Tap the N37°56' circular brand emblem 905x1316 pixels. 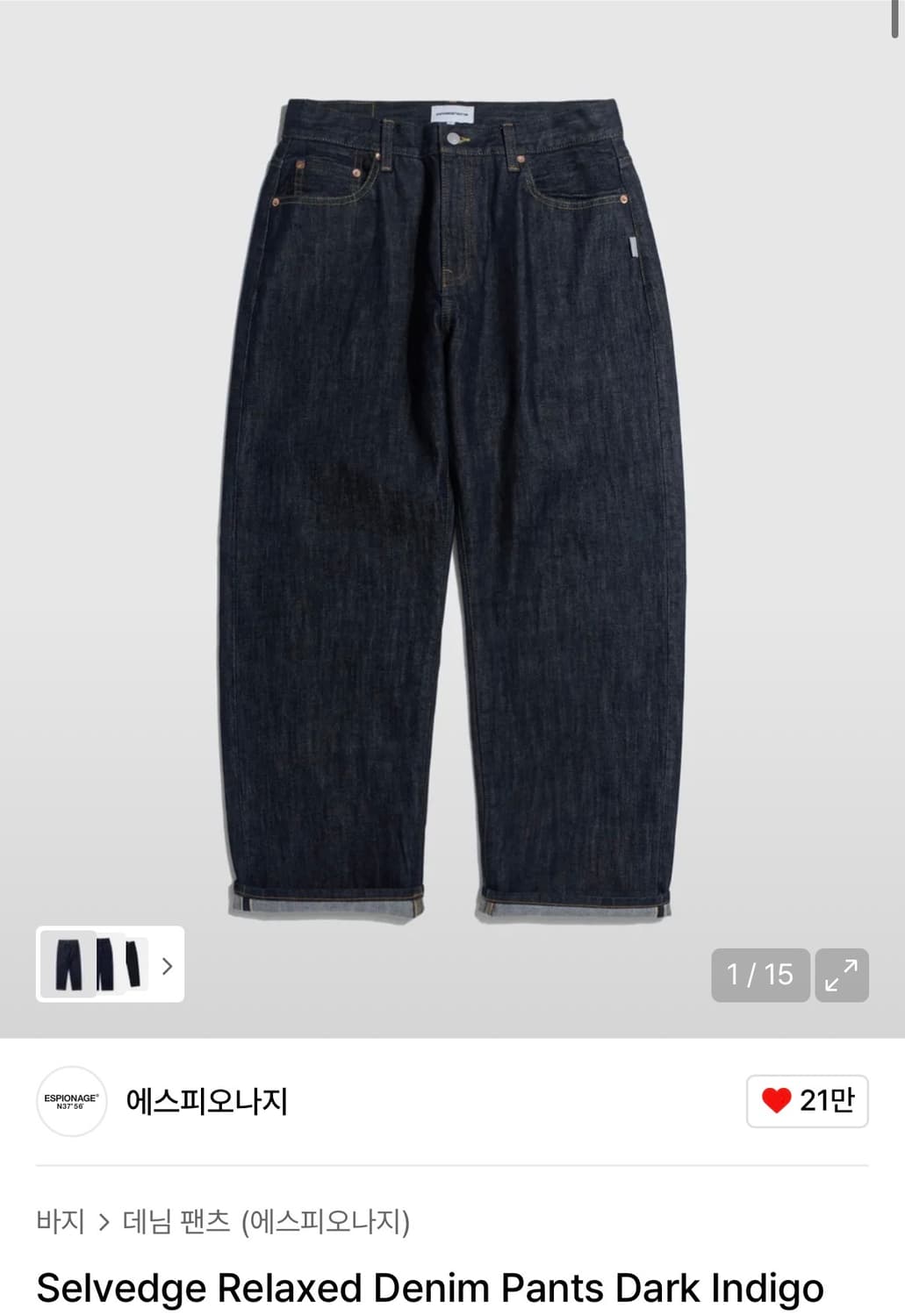coord(71,1105)
